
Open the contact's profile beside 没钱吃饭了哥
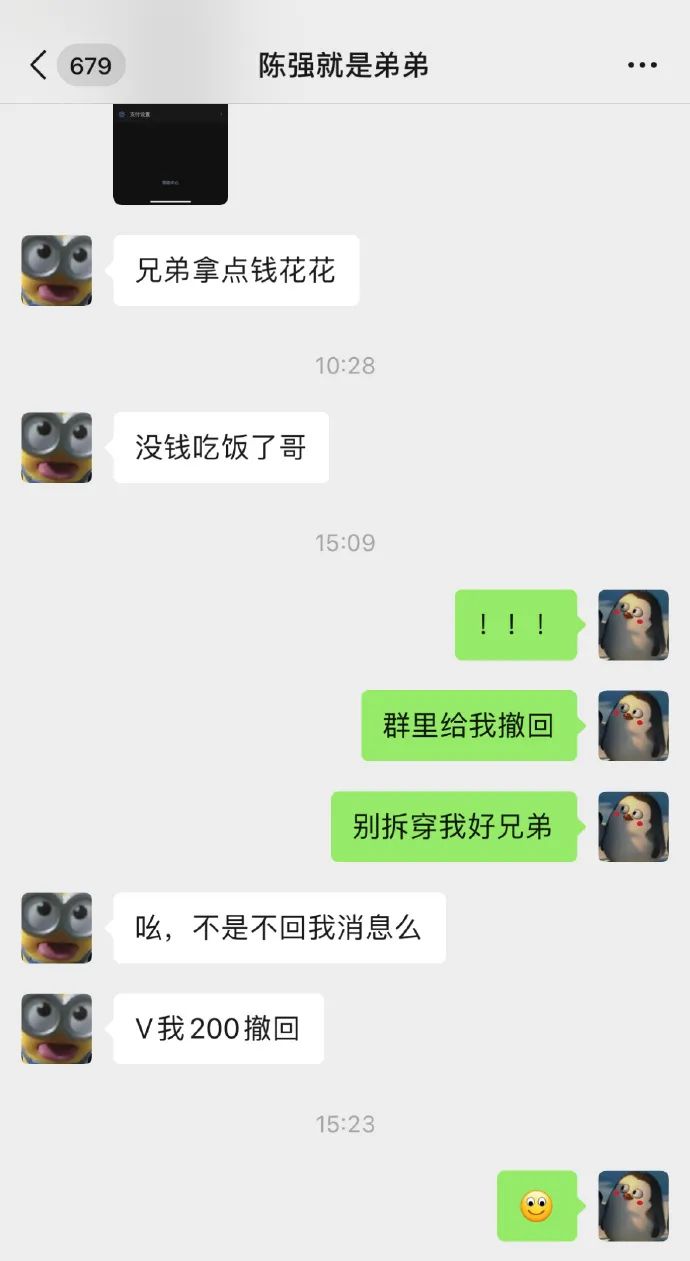pos(56,447)
